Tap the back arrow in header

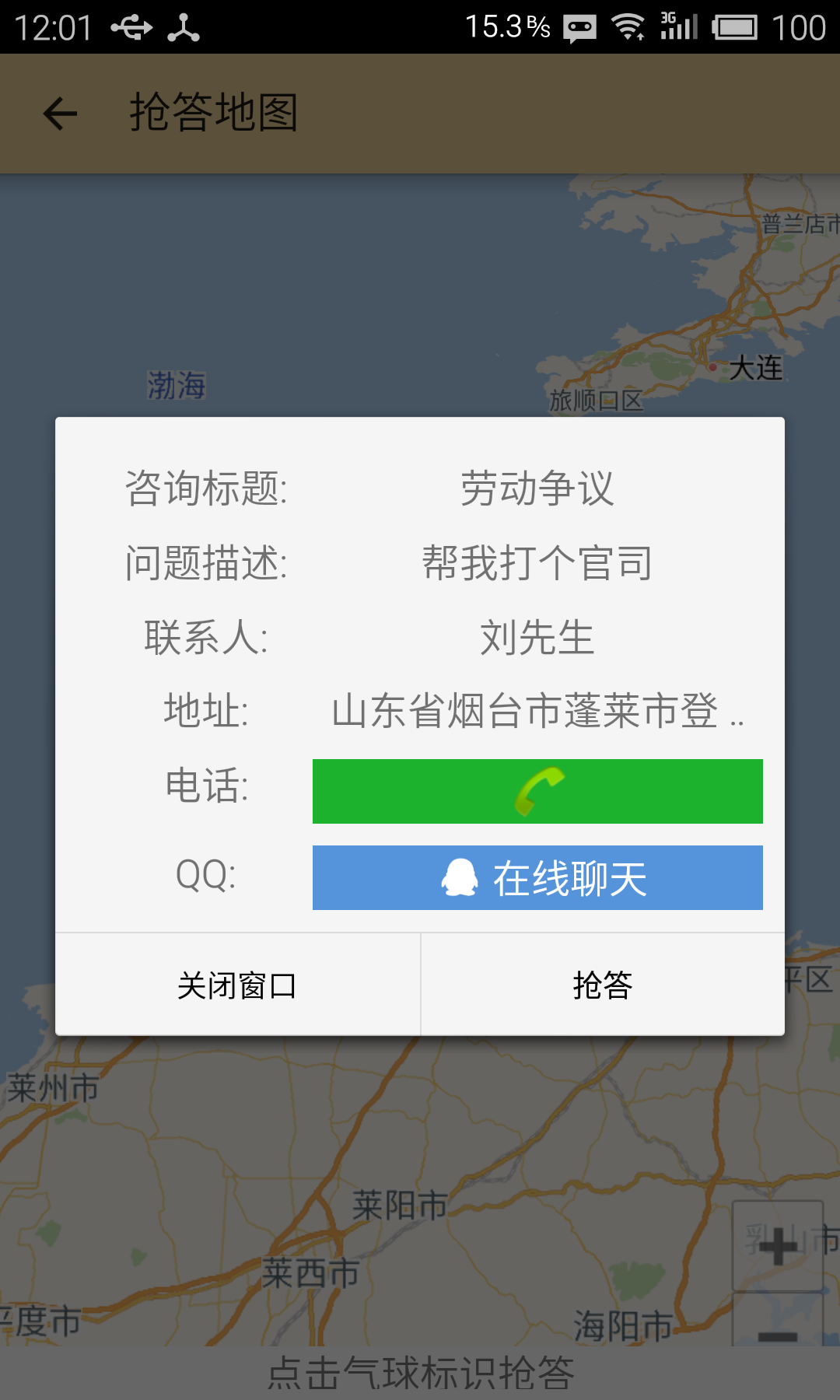click(60, 114)
